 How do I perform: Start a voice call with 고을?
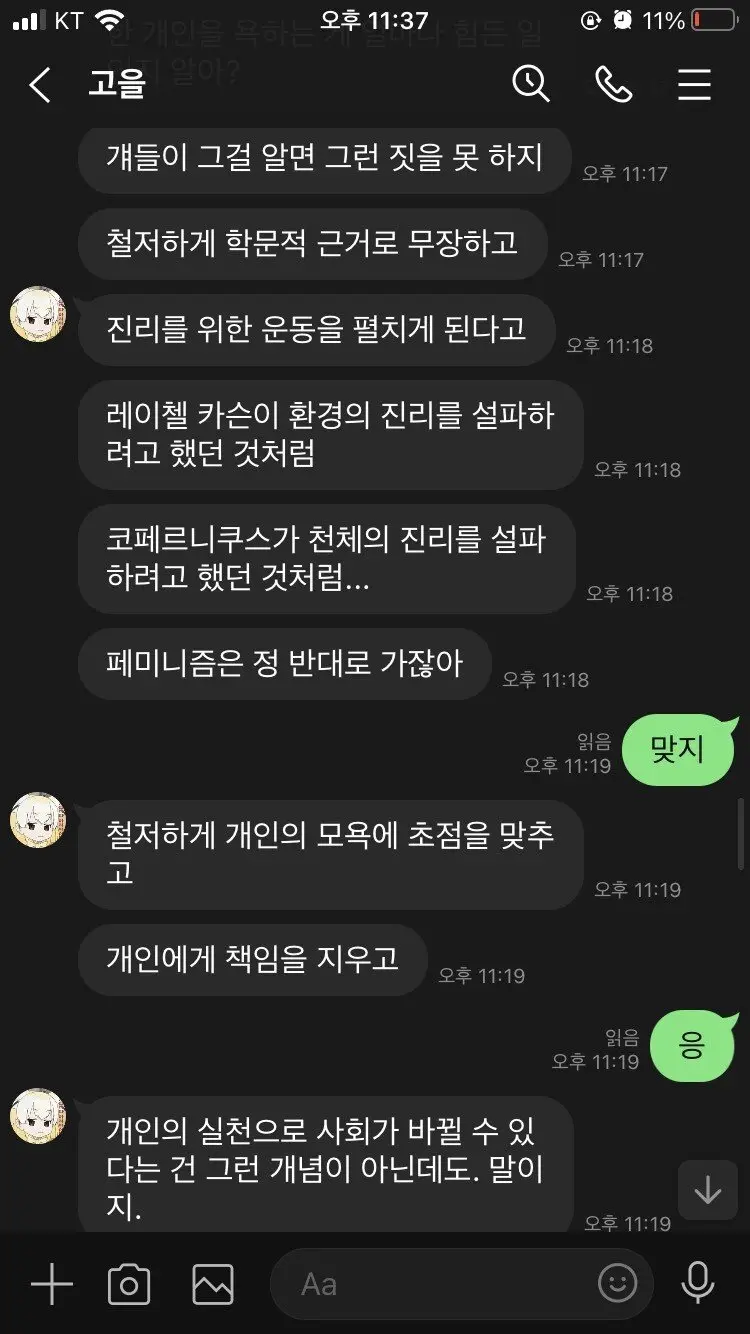click(x=613, y=85)
